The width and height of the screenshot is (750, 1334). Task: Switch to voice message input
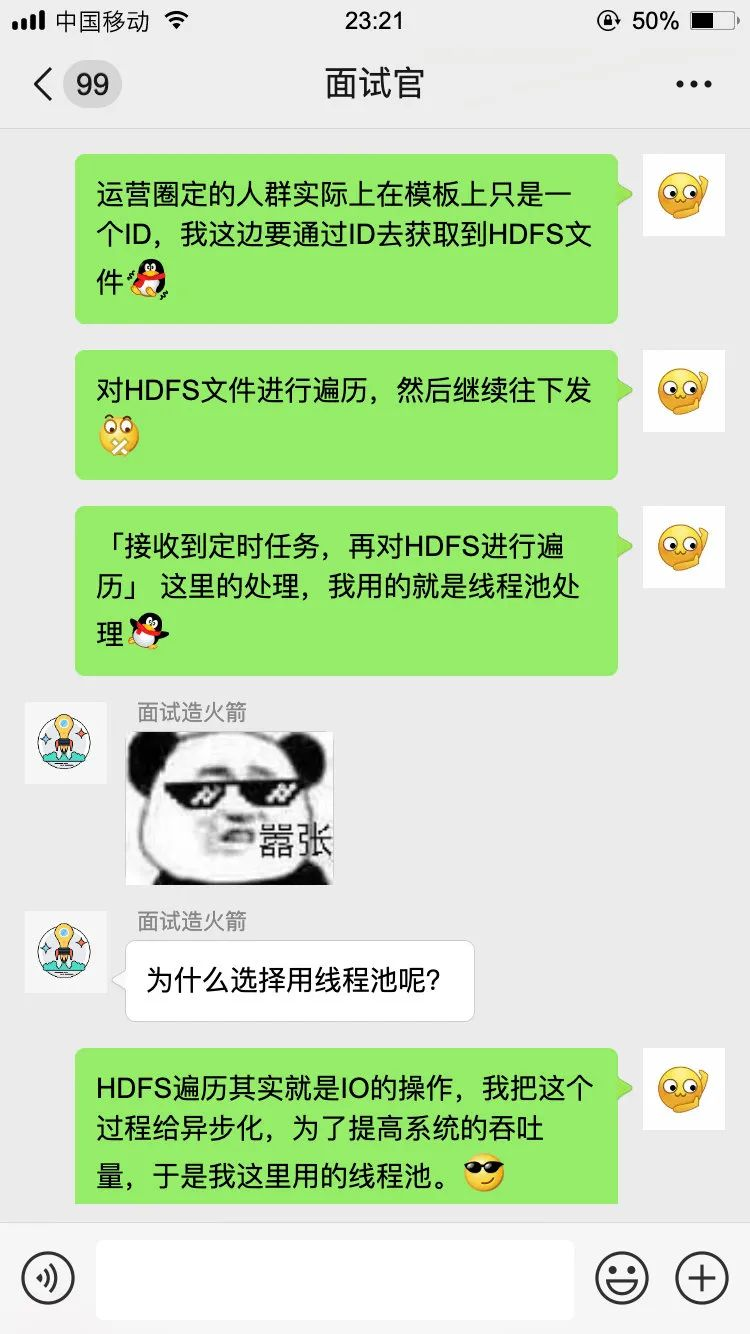coord(48,1277)
